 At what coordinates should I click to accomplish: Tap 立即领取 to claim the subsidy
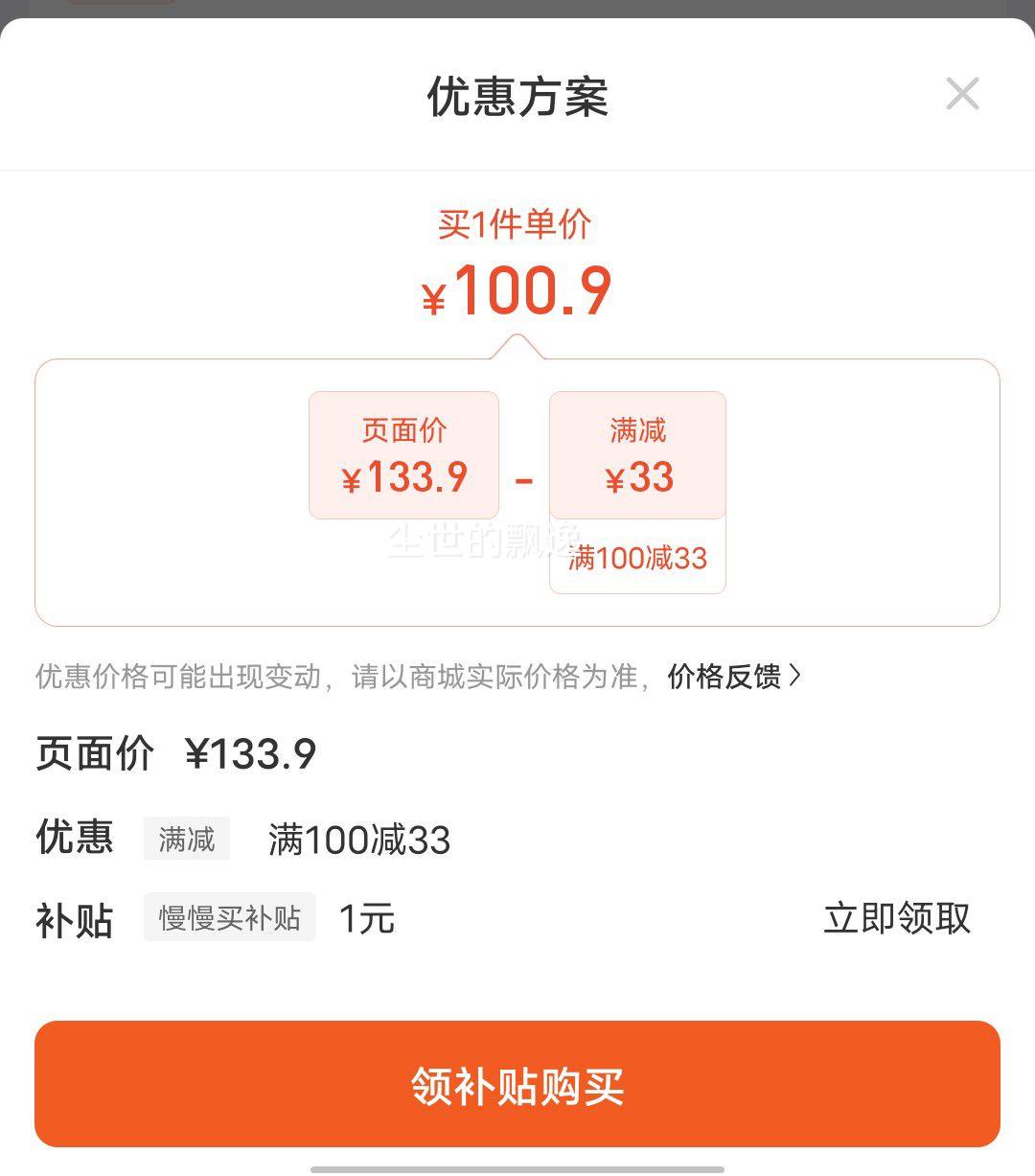[x=899, y=918]
